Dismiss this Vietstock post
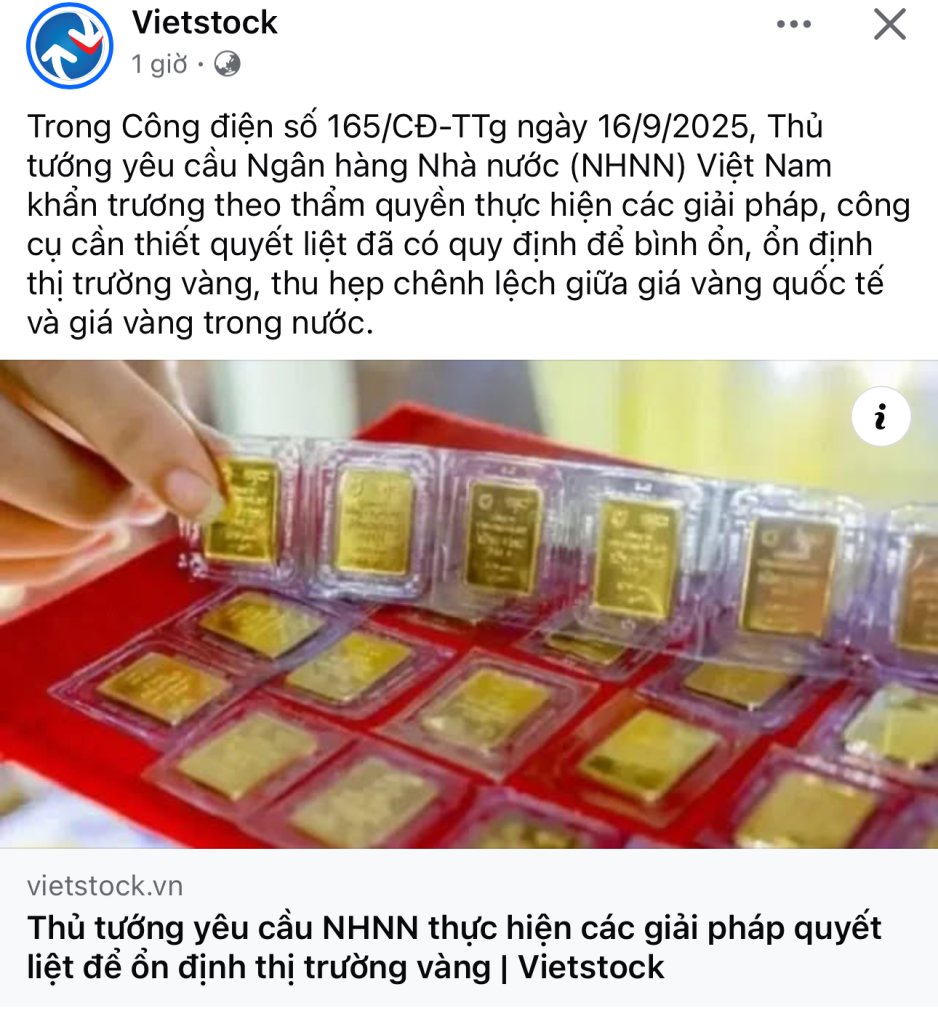938x1024 pixels. tap(889, 24)
